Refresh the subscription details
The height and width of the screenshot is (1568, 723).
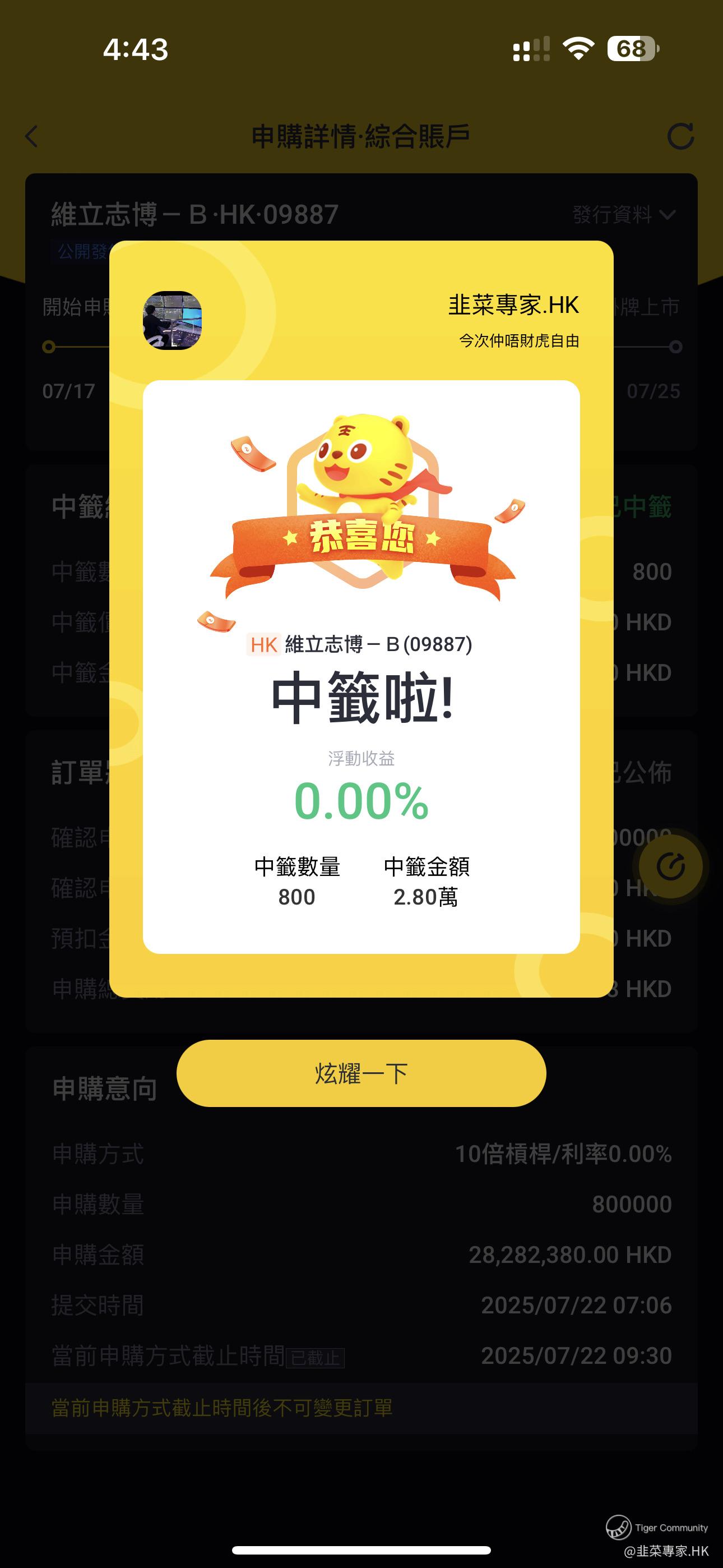(680, 136)
